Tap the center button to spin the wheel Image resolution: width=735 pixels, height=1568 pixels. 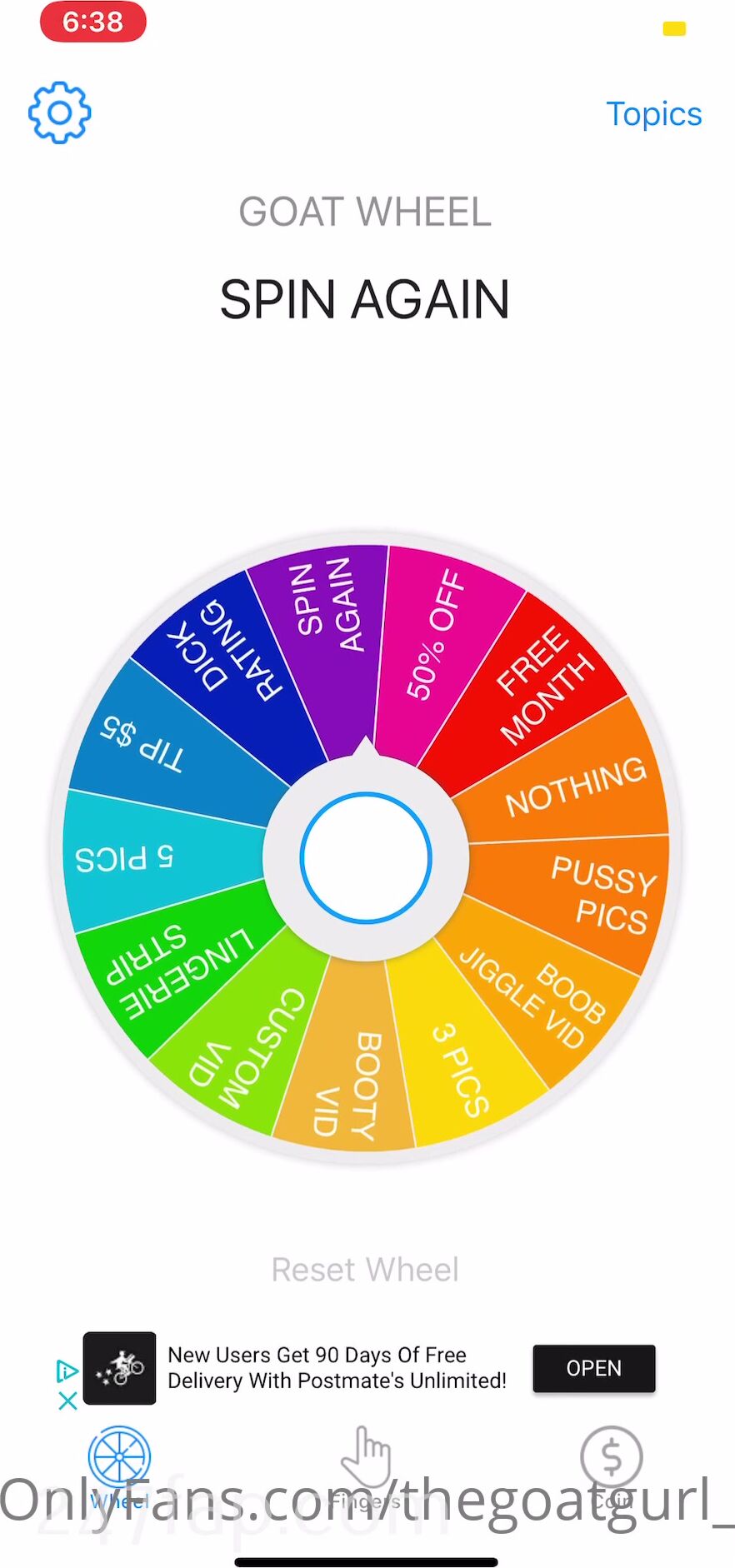point(366,858)
